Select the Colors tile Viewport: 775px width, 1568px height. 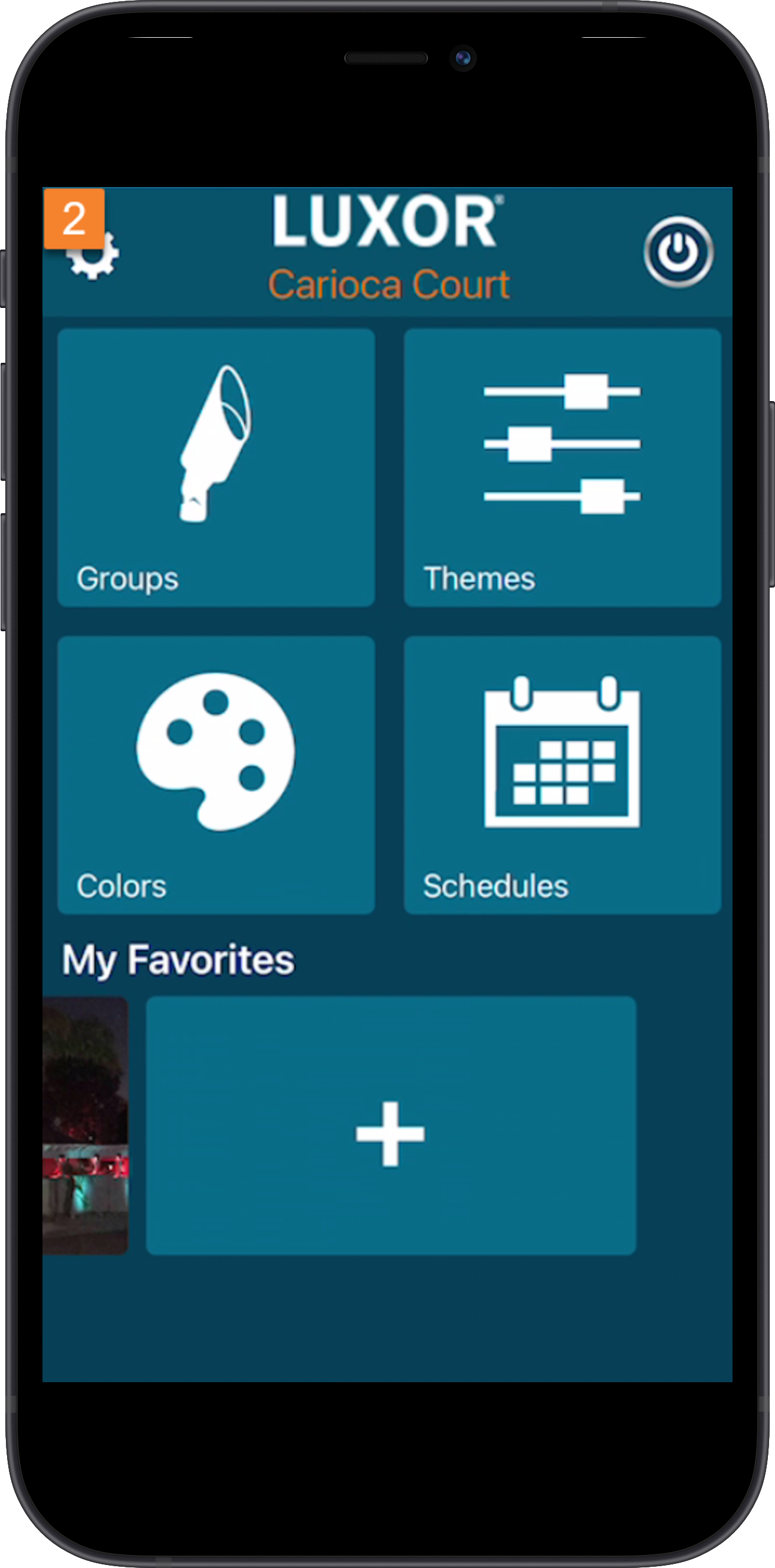216,774
